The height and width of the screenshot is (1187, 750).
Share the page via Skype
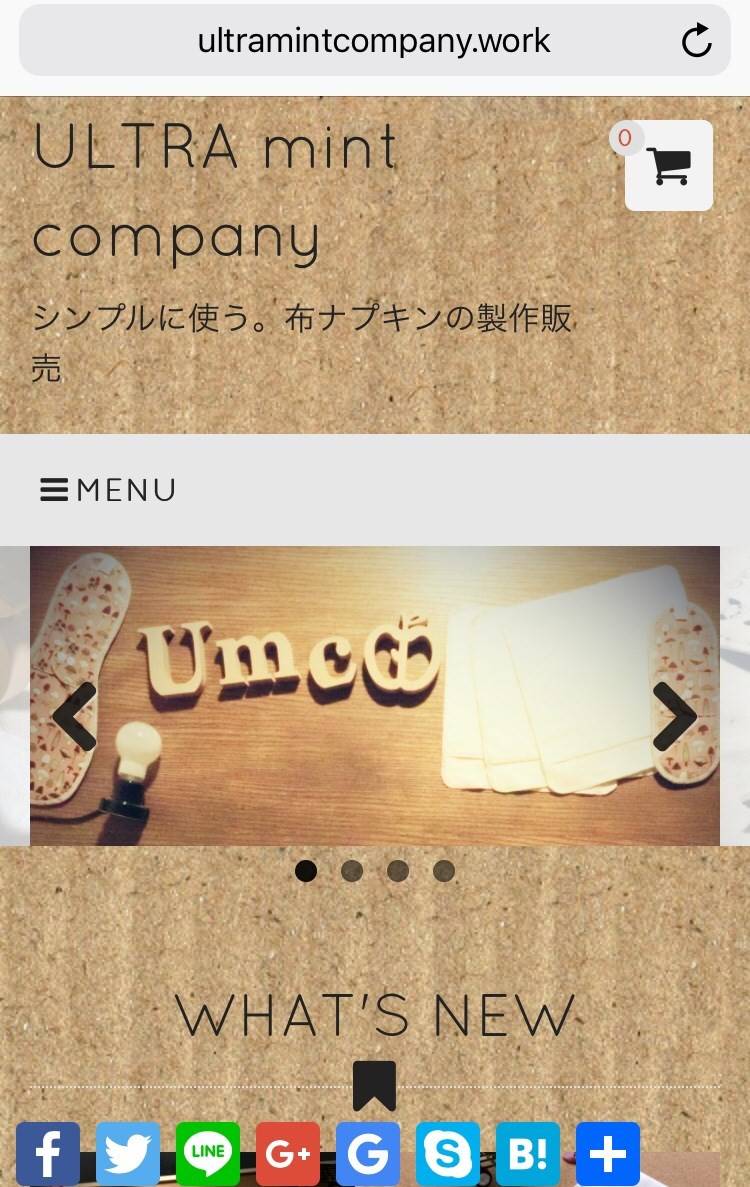coord(448,1154)
